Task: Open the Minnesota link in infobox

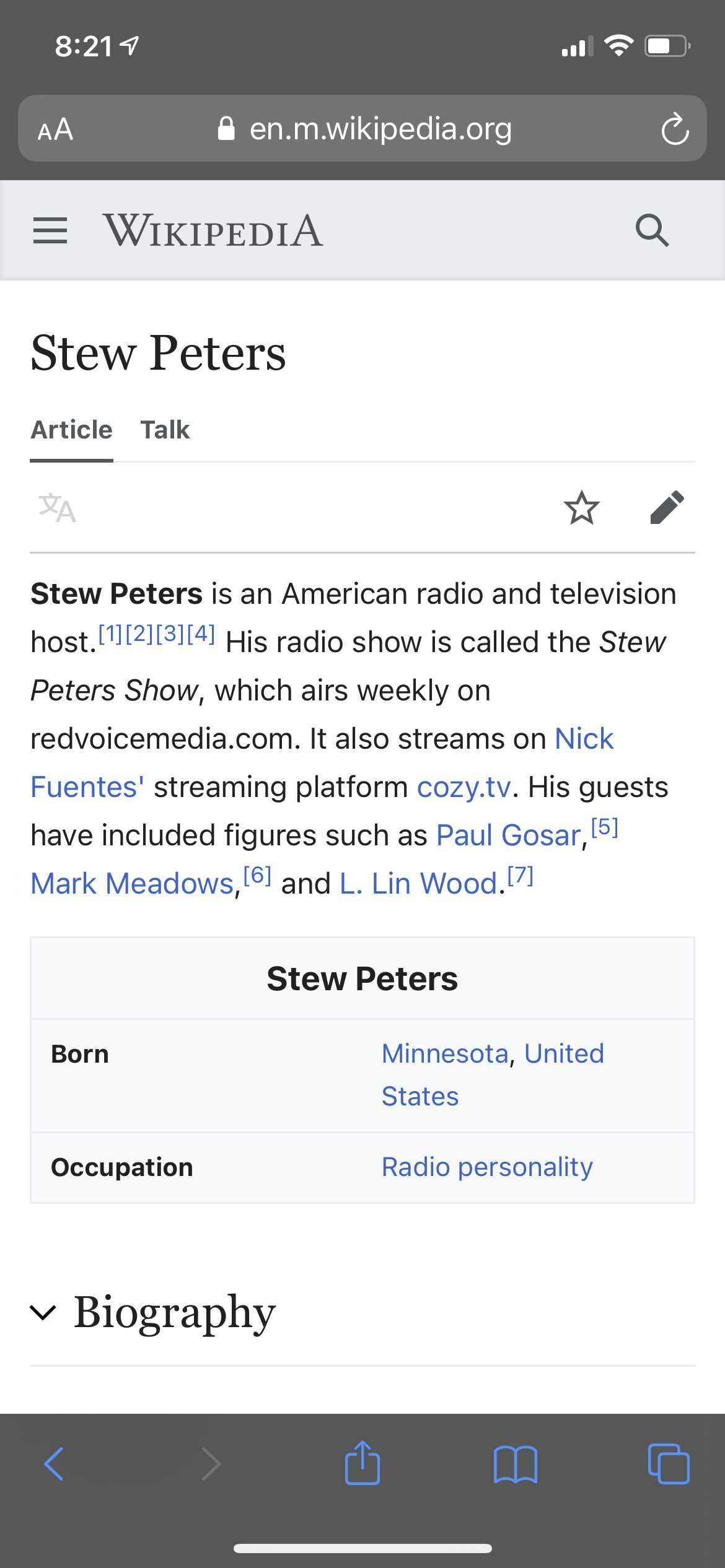Action: [x=445, y=1053]
